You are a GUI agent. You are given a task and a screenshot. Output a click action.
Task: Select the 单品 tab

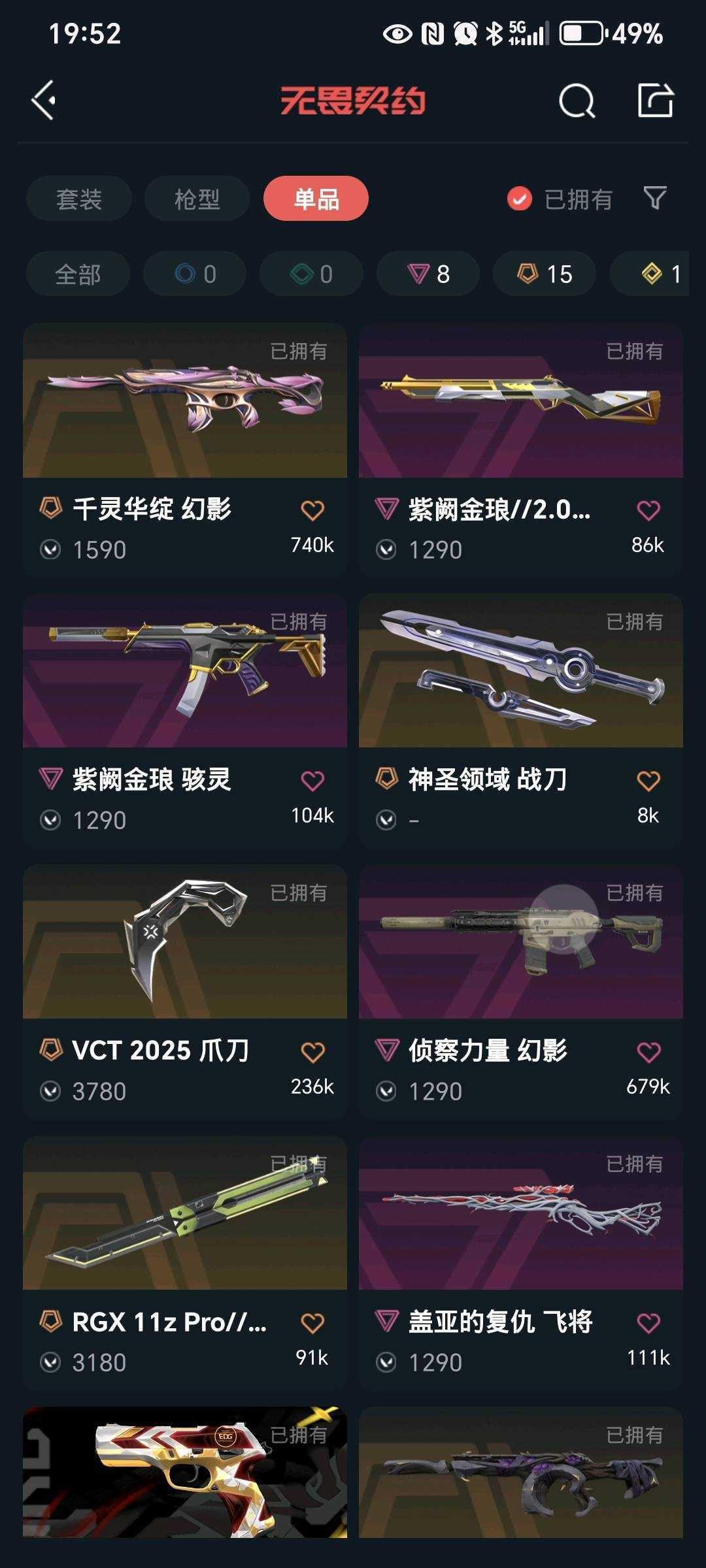pos(316,199)
